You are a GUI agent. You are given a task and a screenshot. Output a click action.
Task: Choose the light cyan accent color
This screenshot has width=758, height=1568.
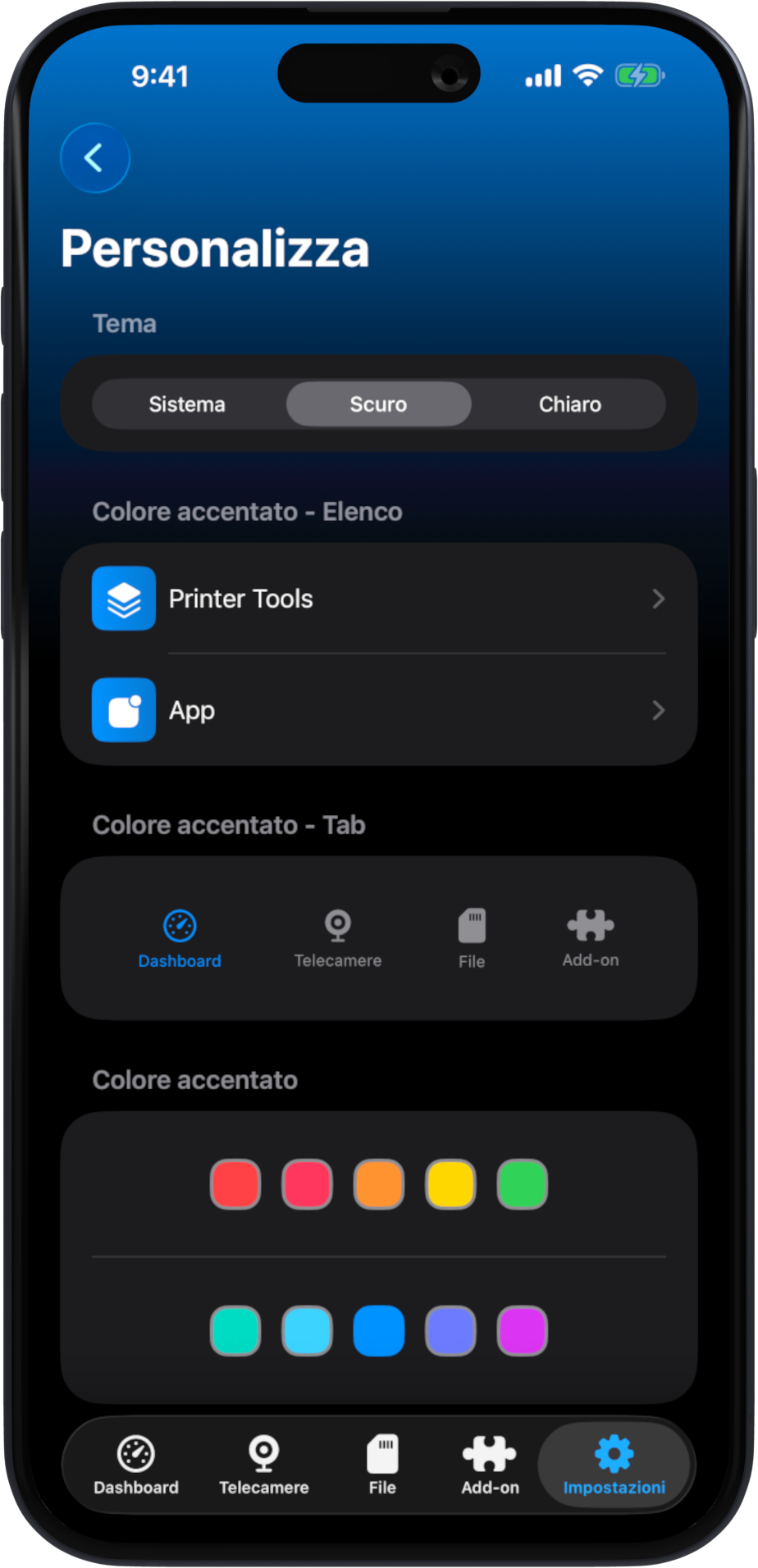click(307, 1331)
